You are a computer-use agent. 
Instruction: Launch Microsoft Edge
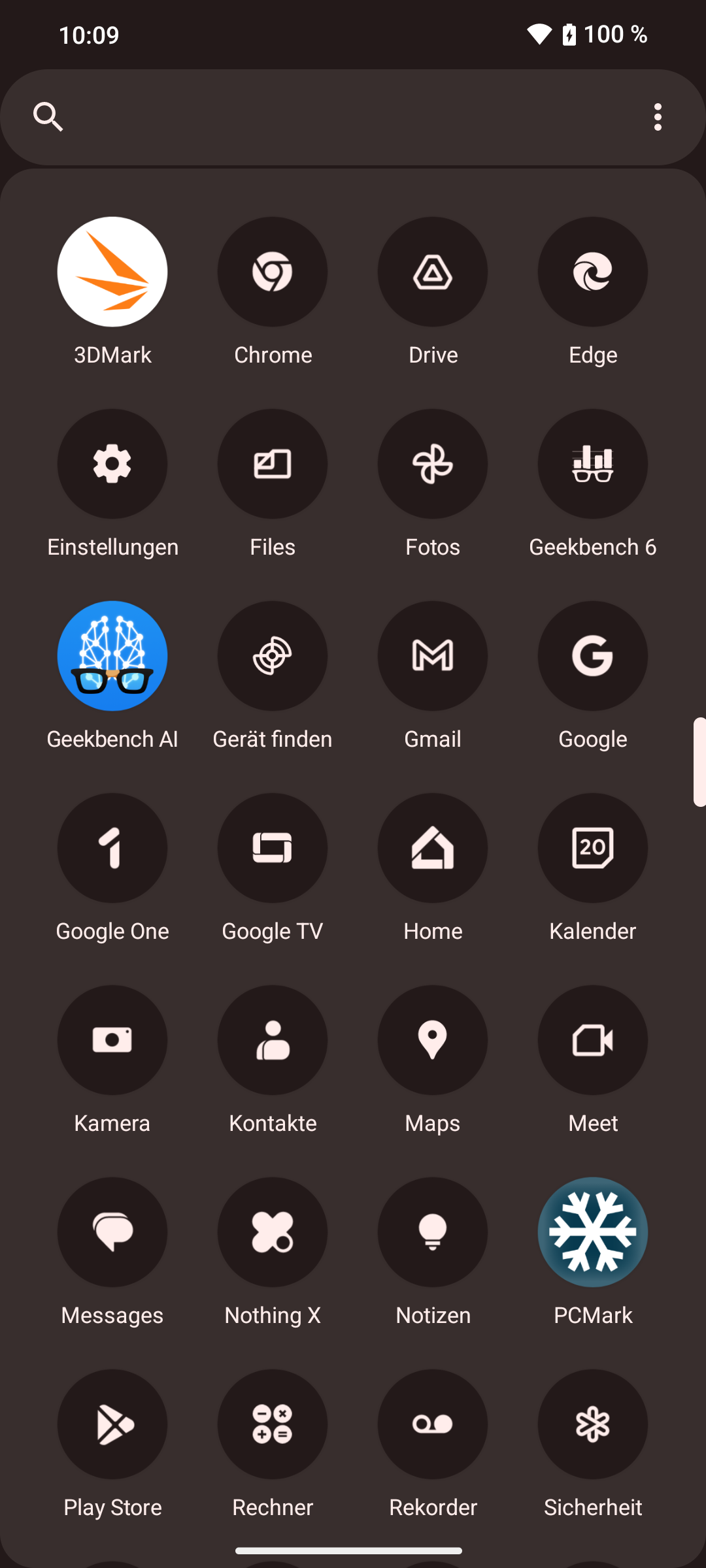(x=593, y=272)
